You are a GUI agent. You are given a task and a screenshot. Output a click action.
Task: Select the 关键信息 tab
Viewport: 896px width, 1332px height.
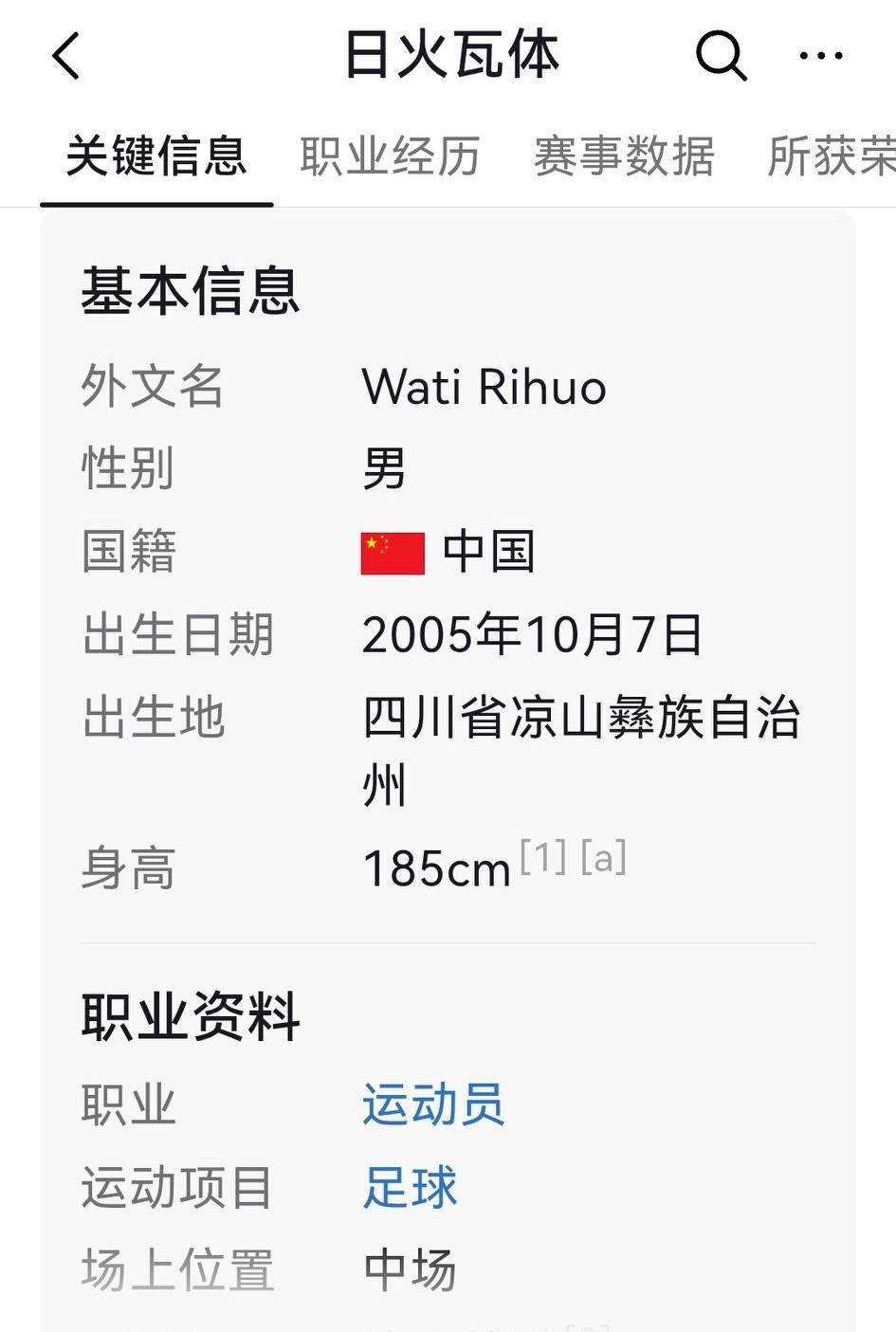point(155,155)
